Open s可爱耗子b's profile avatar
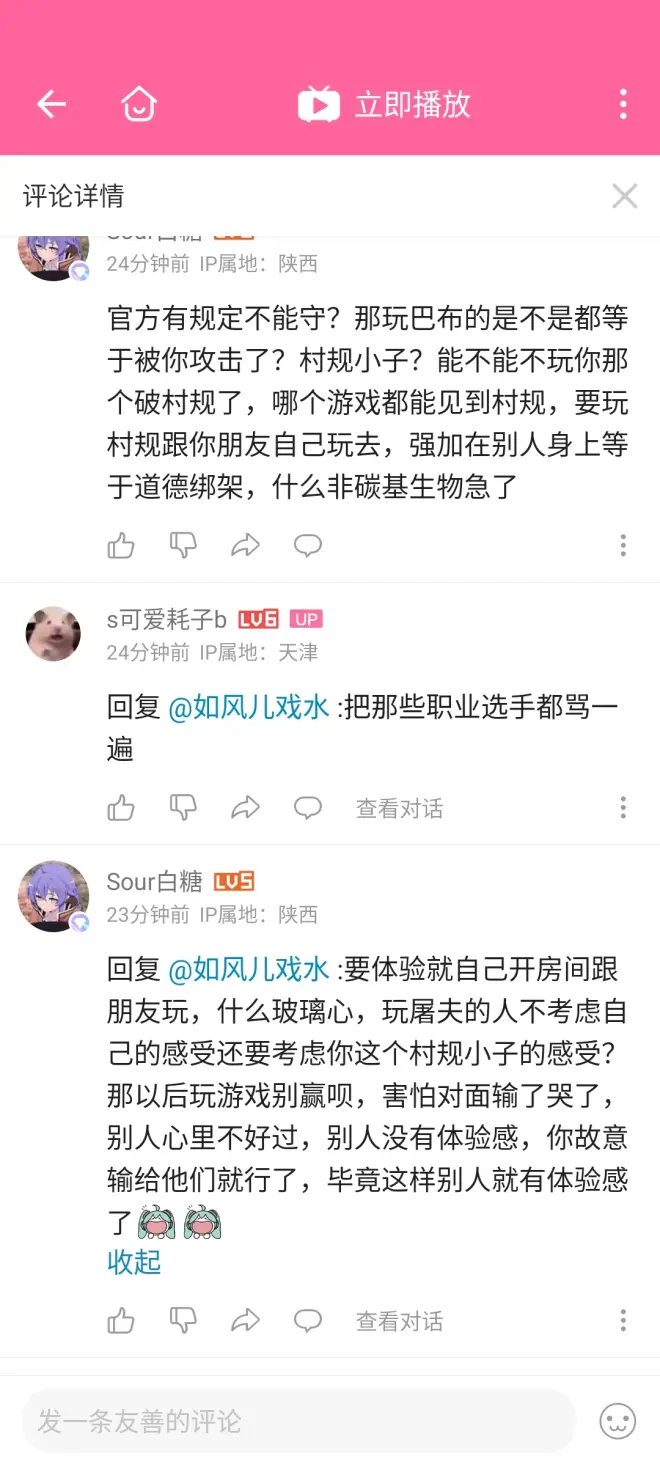 click(53, 634)
